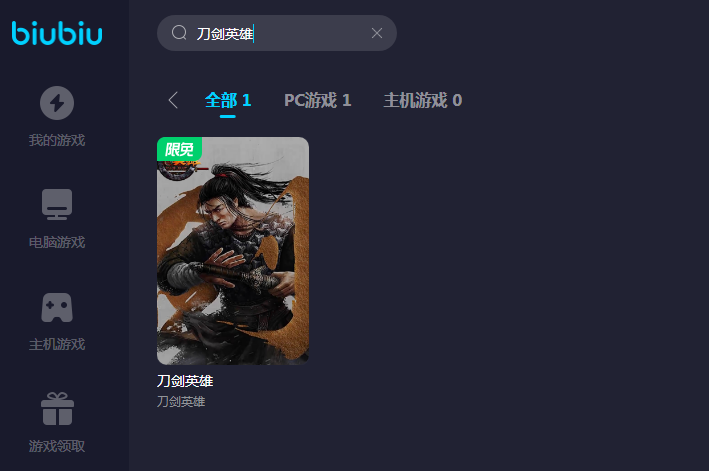
Task: Switch to the 全部 tab
Action: pyautogui.click(x=228, y=100)
